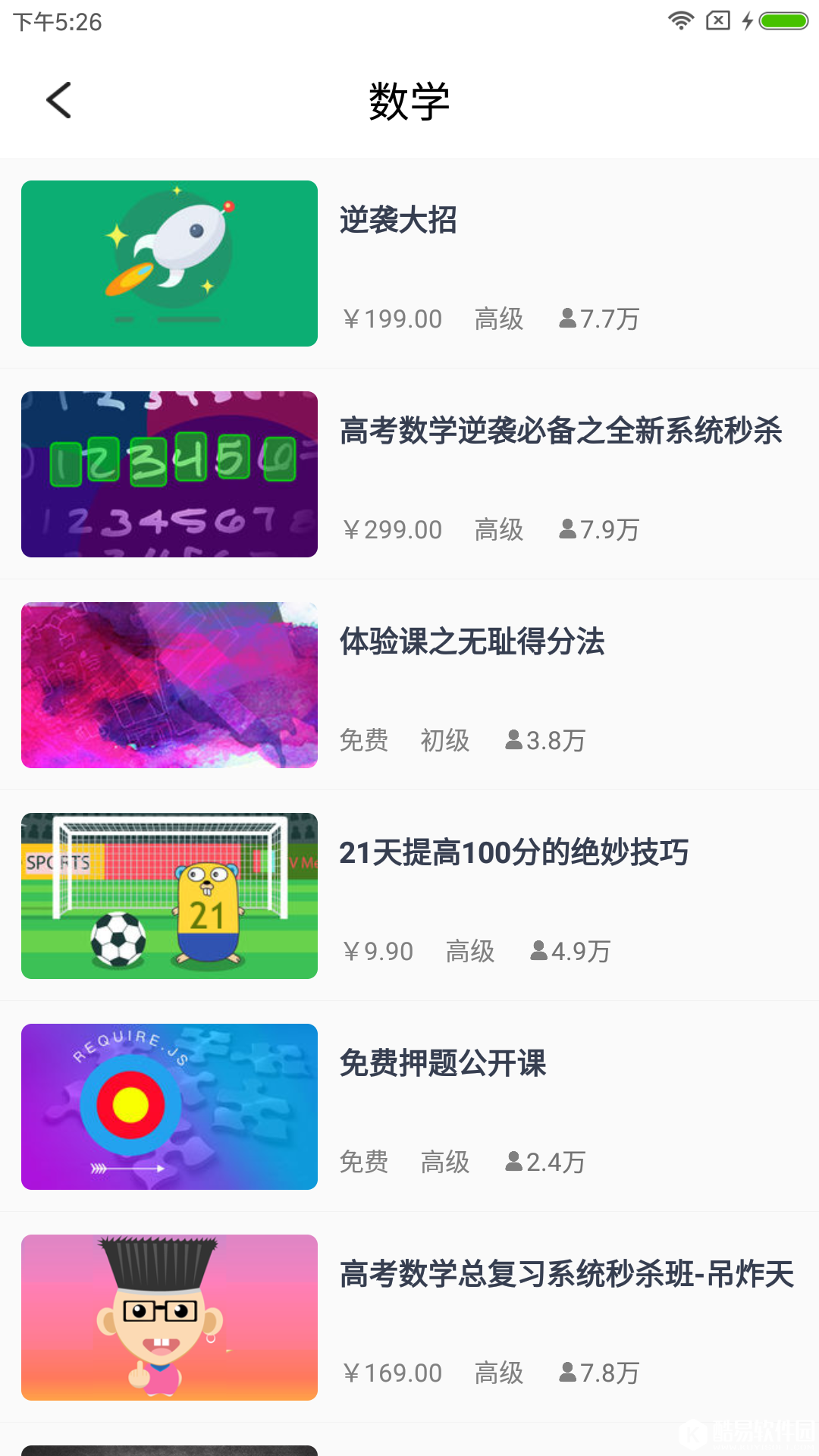Viewport: 819px width, 1456px height.
Task: Click the user count icon beside 7.7万
Action: click(566, 319)
